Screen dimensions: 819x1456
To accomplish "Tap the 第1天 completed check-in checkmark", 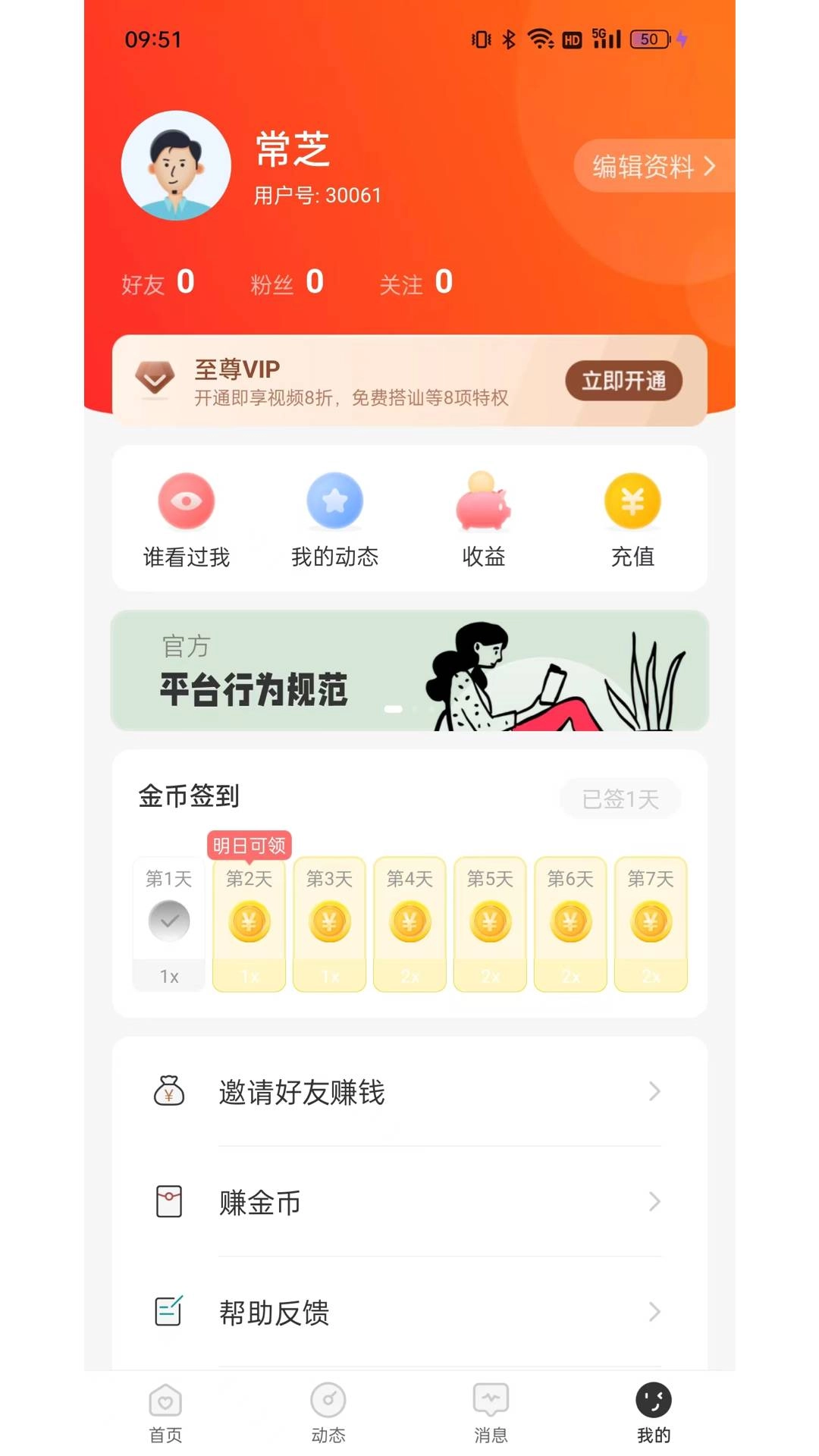I will [x=168, y=921].
